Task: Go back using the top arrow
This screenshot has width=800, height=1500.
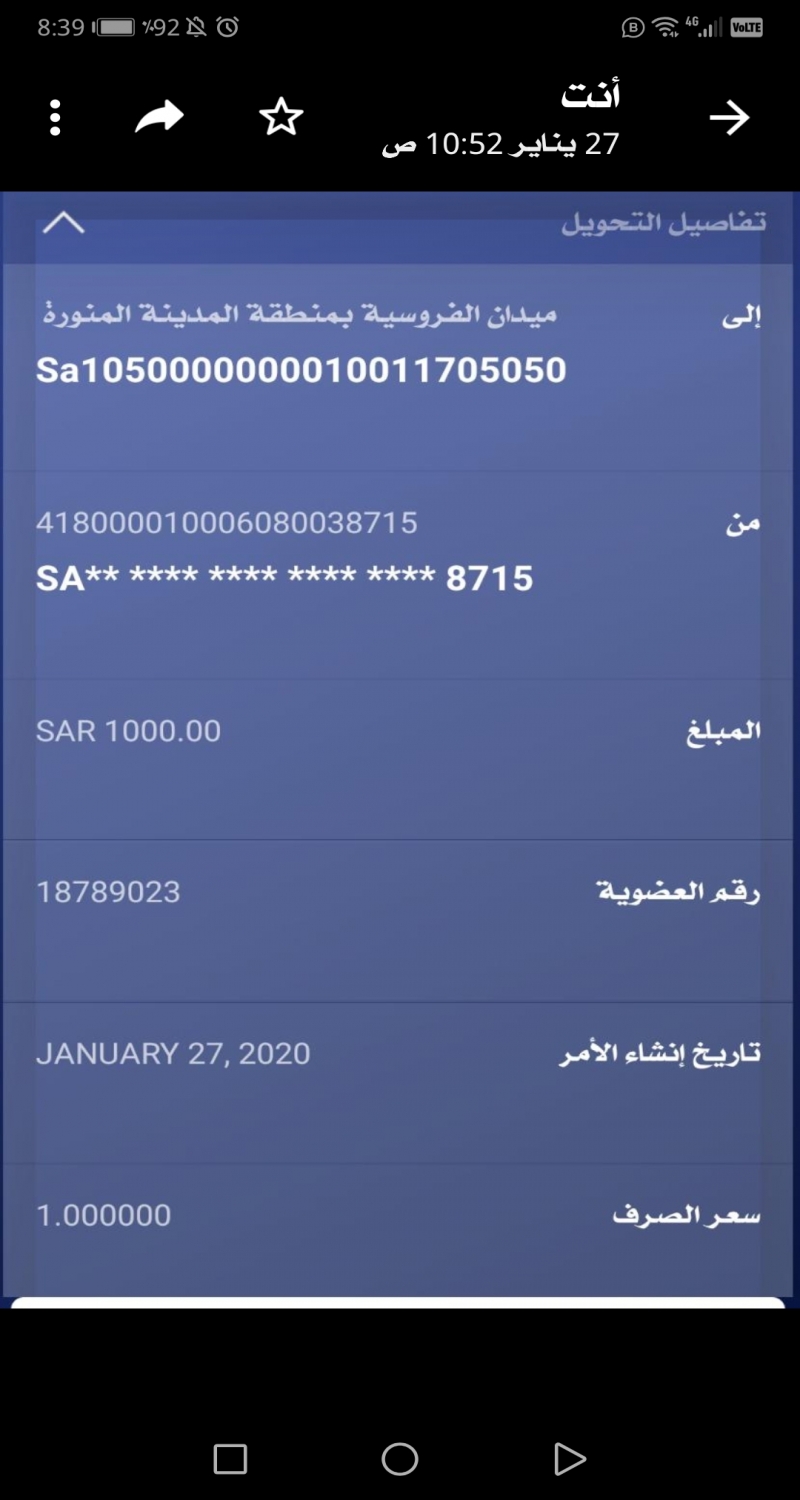Action: pos(729,118)
